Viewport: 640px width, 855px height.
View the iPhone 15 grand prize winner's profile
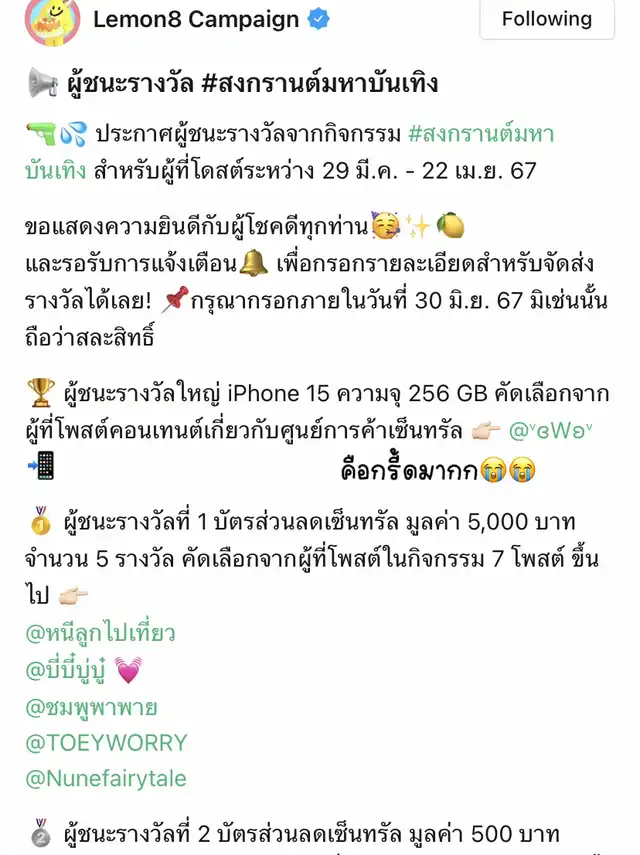coord(552,434)
